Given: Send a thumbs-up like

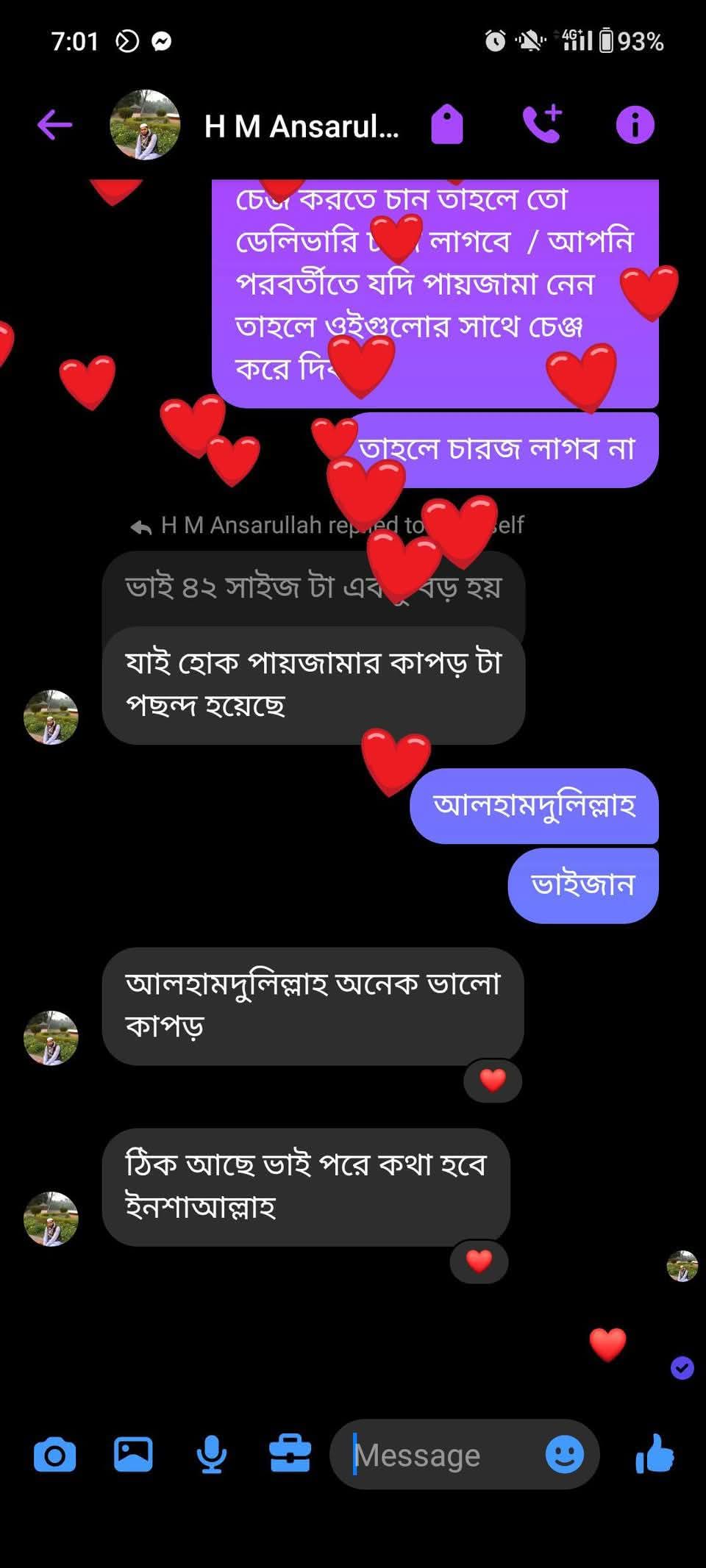Looking at the screenshot, I should pos(655,1454).
